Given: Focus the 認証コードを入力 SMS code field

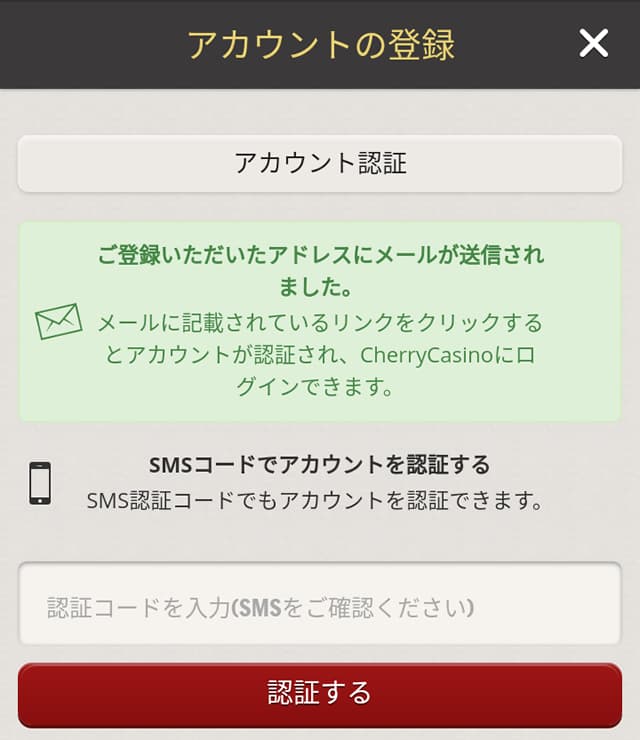Looking at the screenshot, I should pos(320,606).
